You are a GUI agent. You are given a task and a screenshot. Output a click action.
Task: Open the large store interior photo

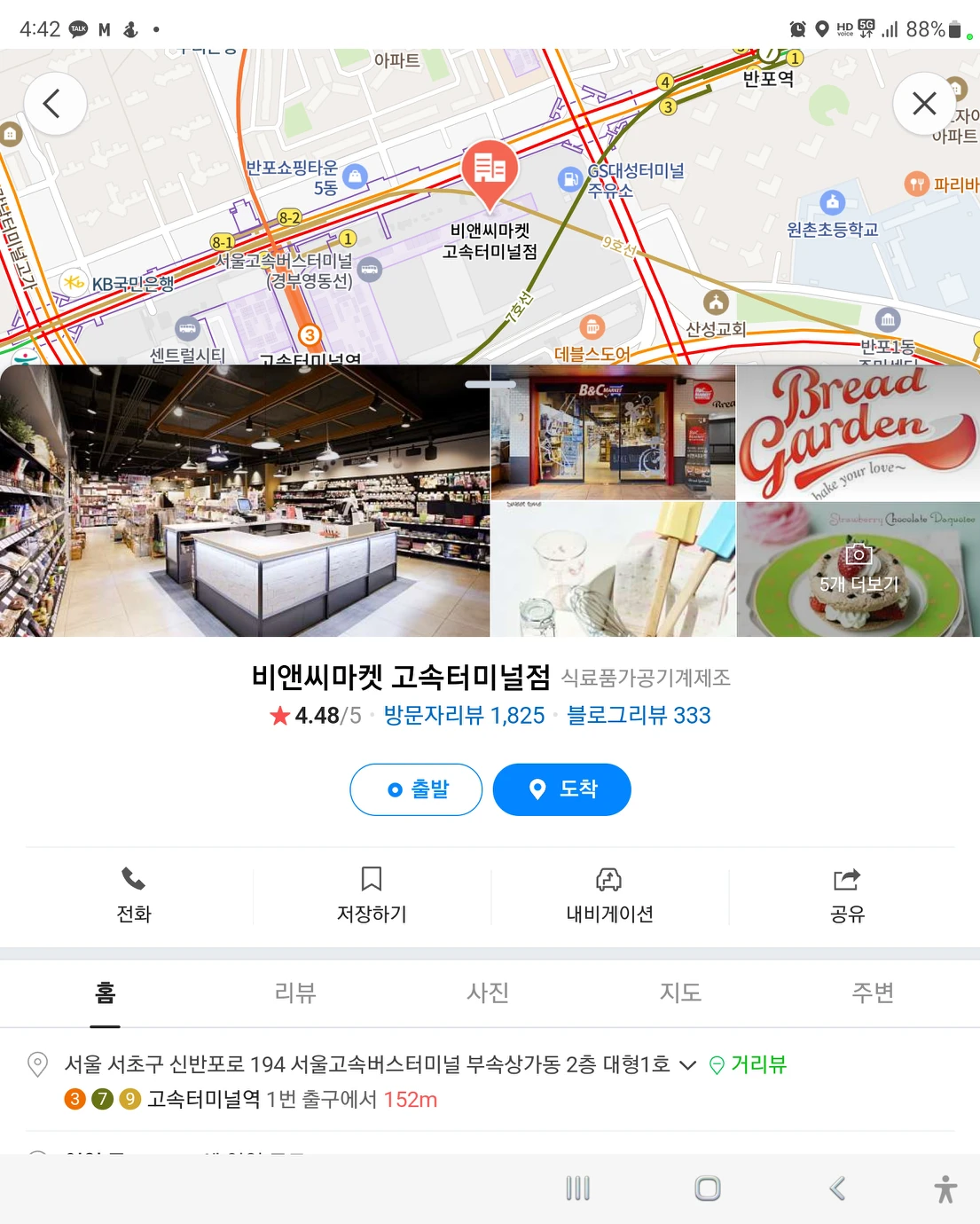pos(245,501)
